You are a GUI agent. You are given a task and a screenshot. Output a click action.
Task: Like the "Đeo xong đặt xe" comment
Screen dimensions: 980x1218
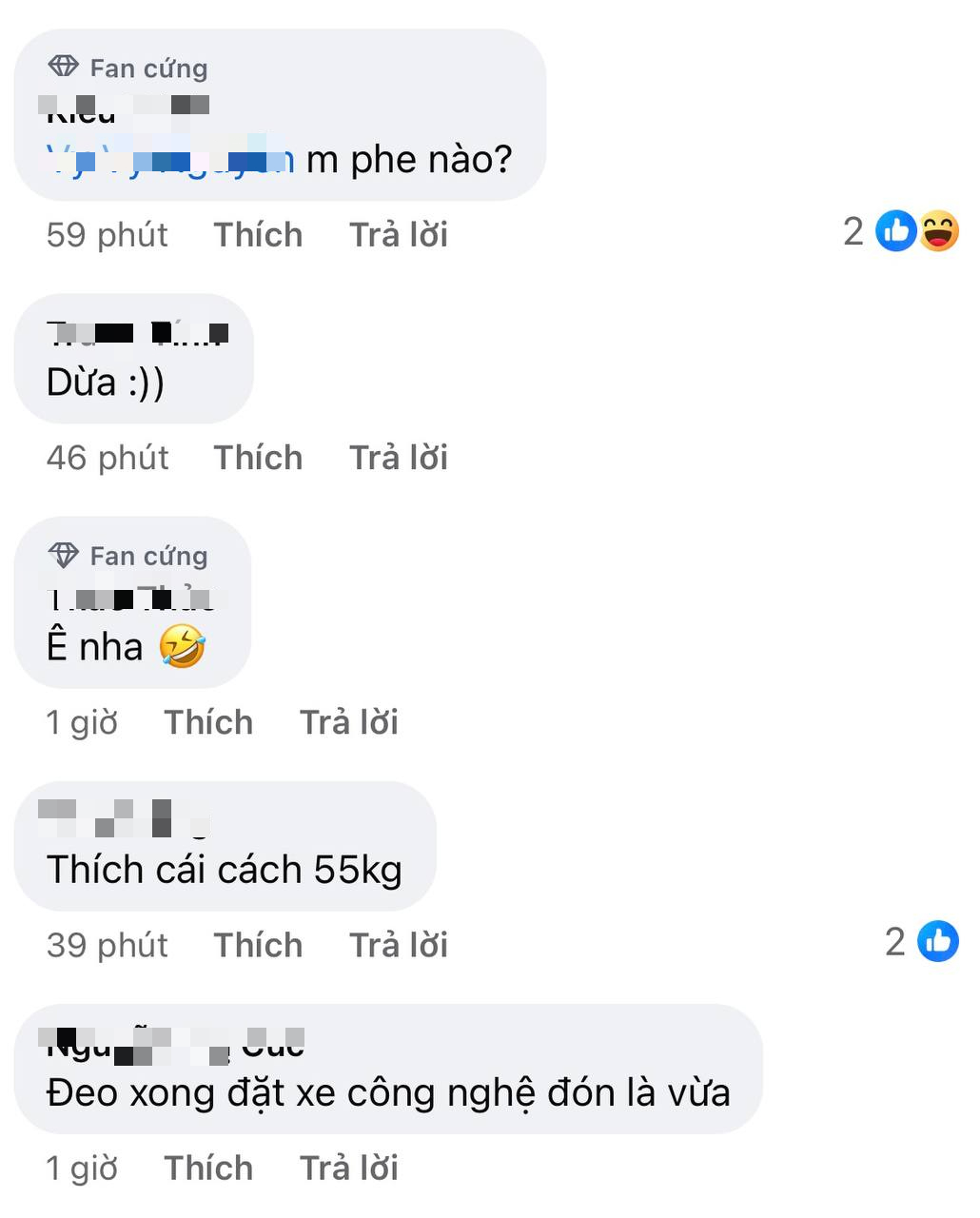208,1168
